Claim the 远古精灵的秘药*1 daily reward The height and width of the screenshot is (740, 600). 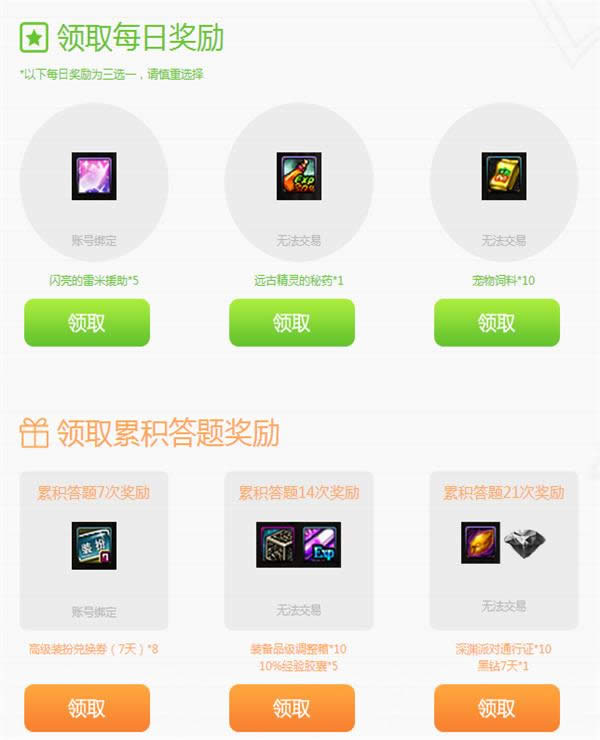click(292, 323)
